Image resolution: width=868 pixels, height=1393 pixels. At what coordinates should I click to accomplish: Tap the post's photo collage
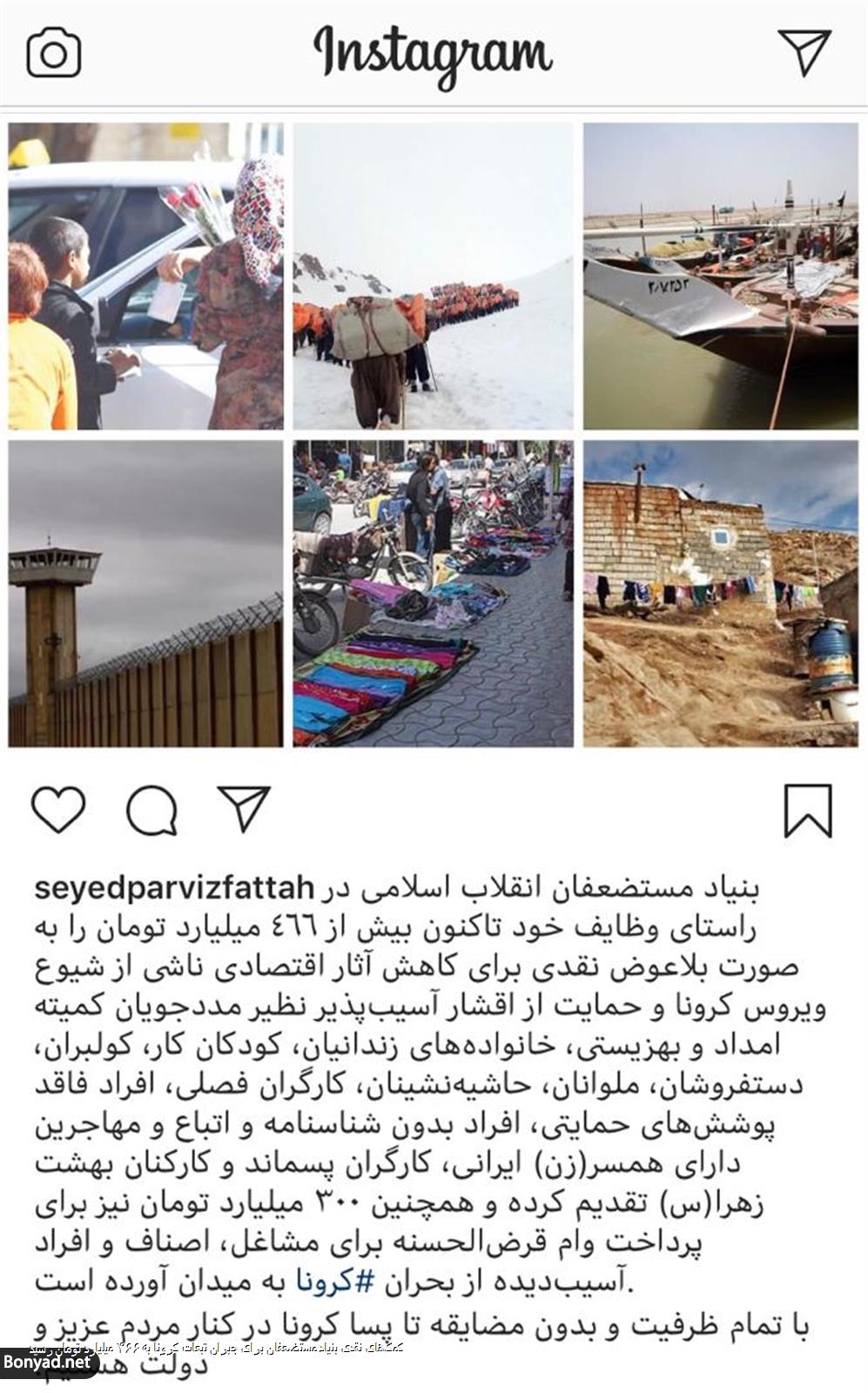coord(434,434)
